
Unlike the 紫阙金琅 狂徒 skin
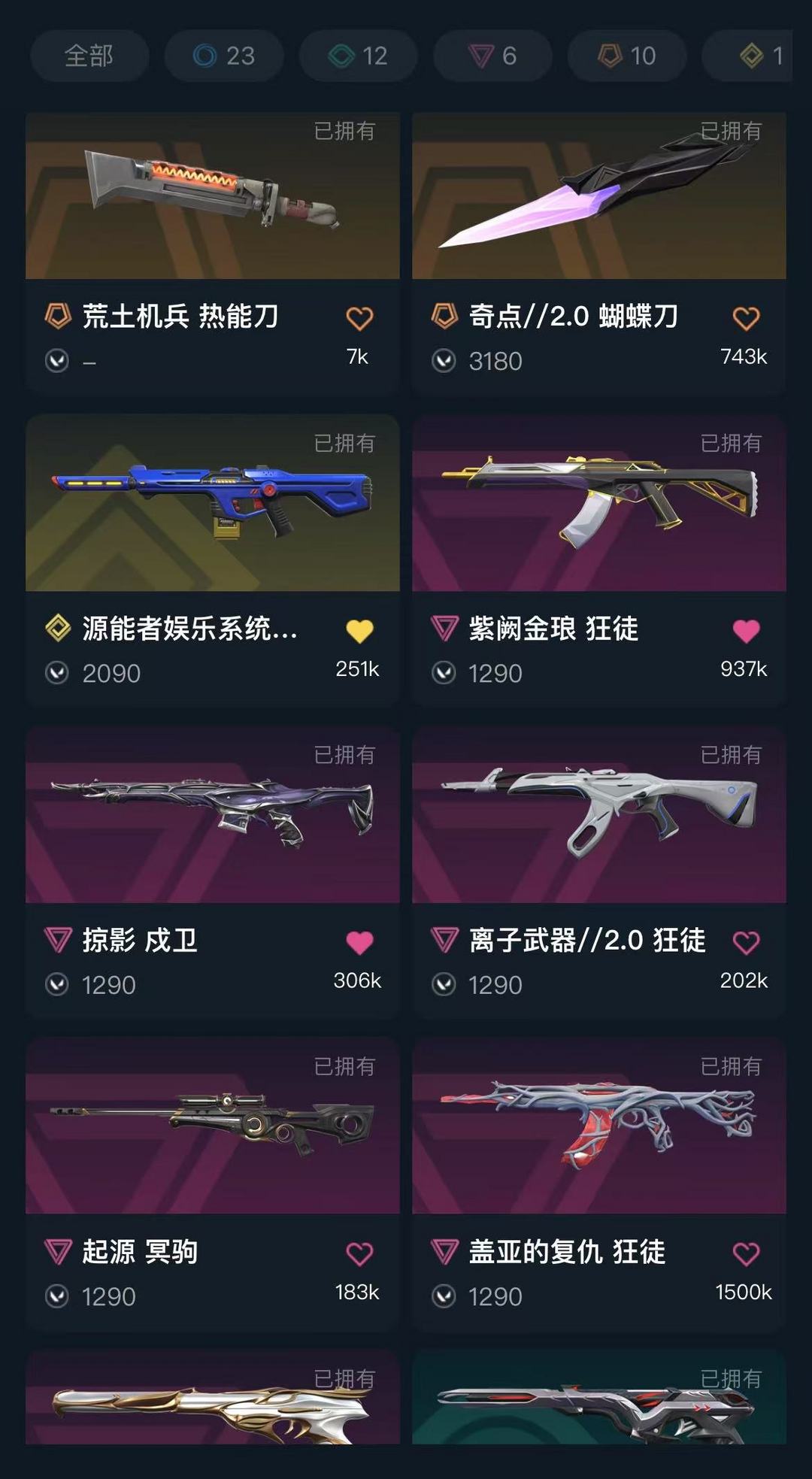click(x=746, y=631)
